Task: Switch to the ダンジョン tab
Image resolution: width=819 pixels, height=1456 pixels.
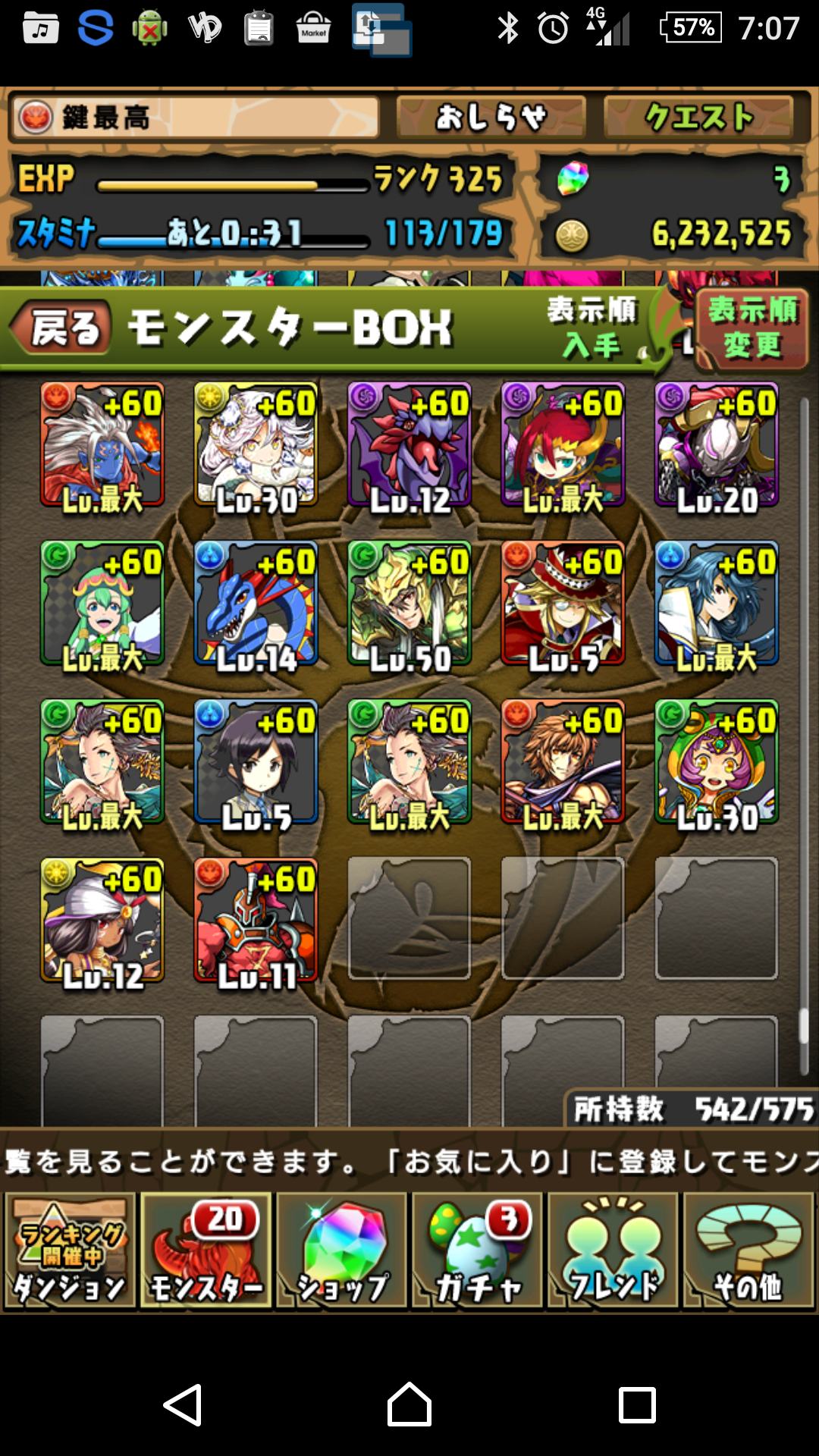Action: [x=70, y=1250]
